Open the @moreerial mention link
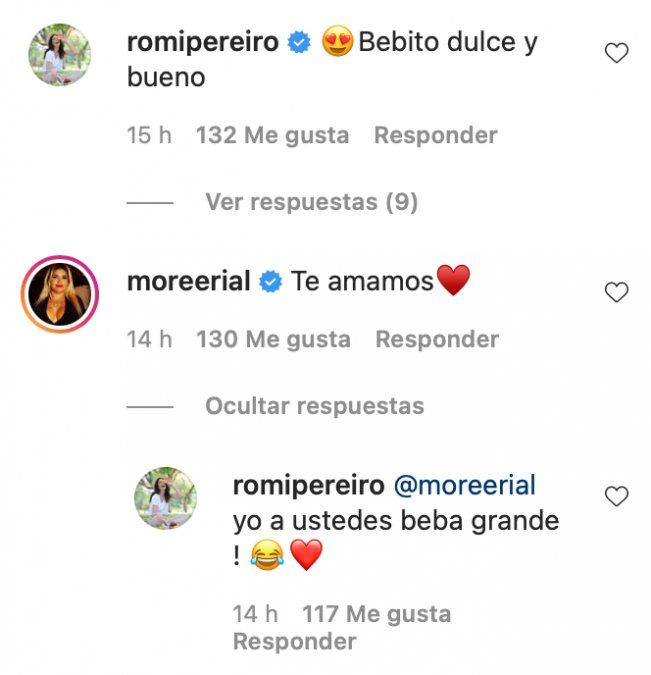The width and height of the screenshot is (651, 675). click(464, 486)
